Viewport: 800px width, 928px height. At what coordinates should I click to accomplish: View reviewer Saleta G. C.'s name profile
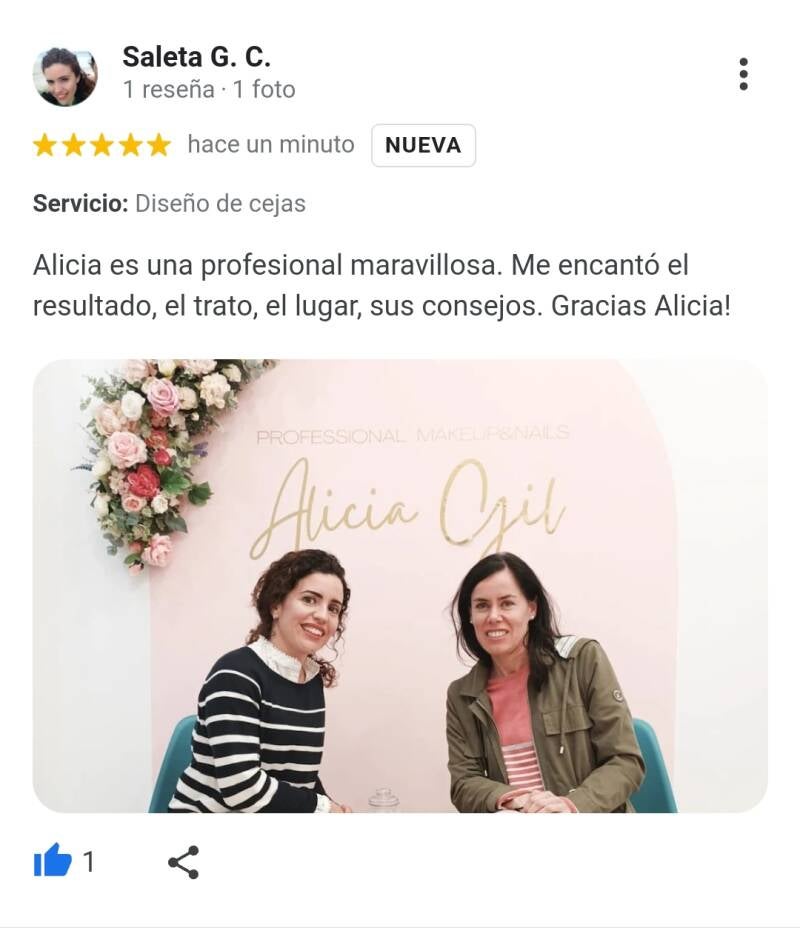pos(196,57)
